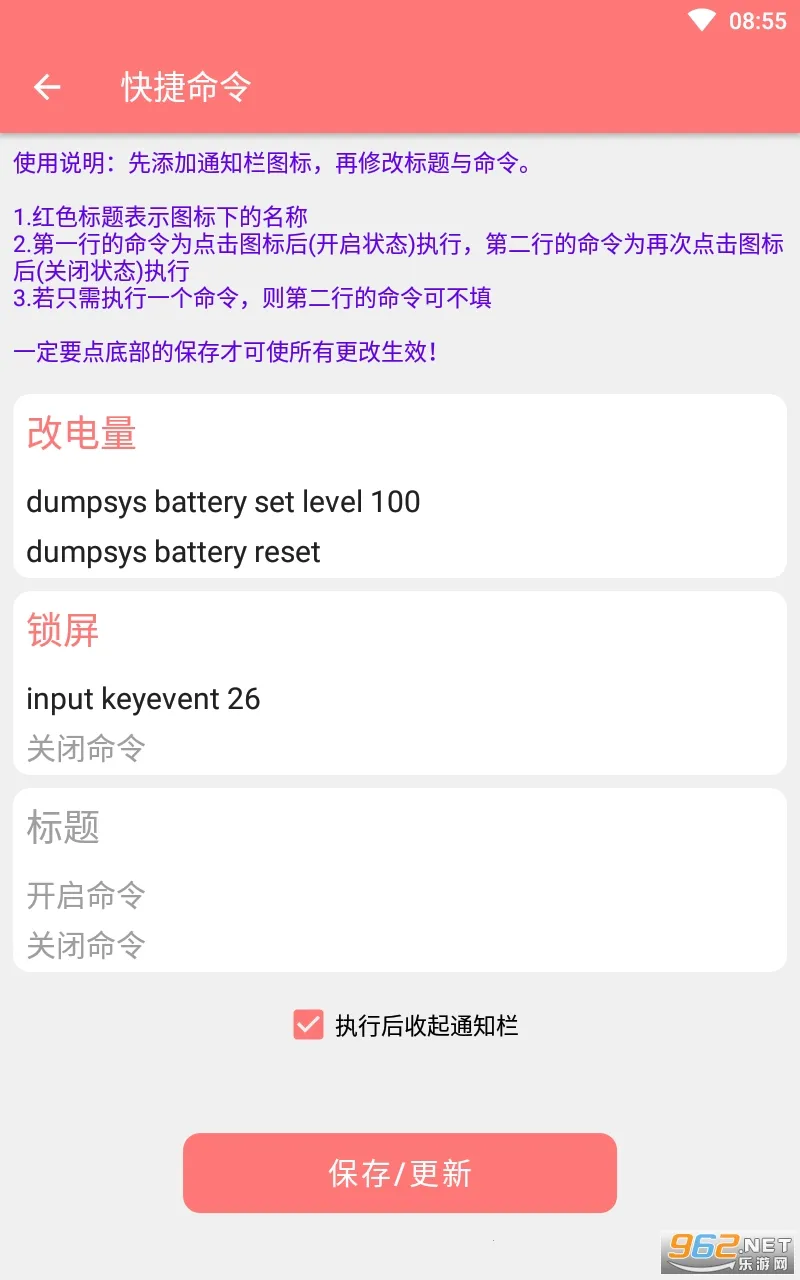Click the last 关闭命令 placeholder field
Viewport: 800px width, 1280px height.
[85, 945]
